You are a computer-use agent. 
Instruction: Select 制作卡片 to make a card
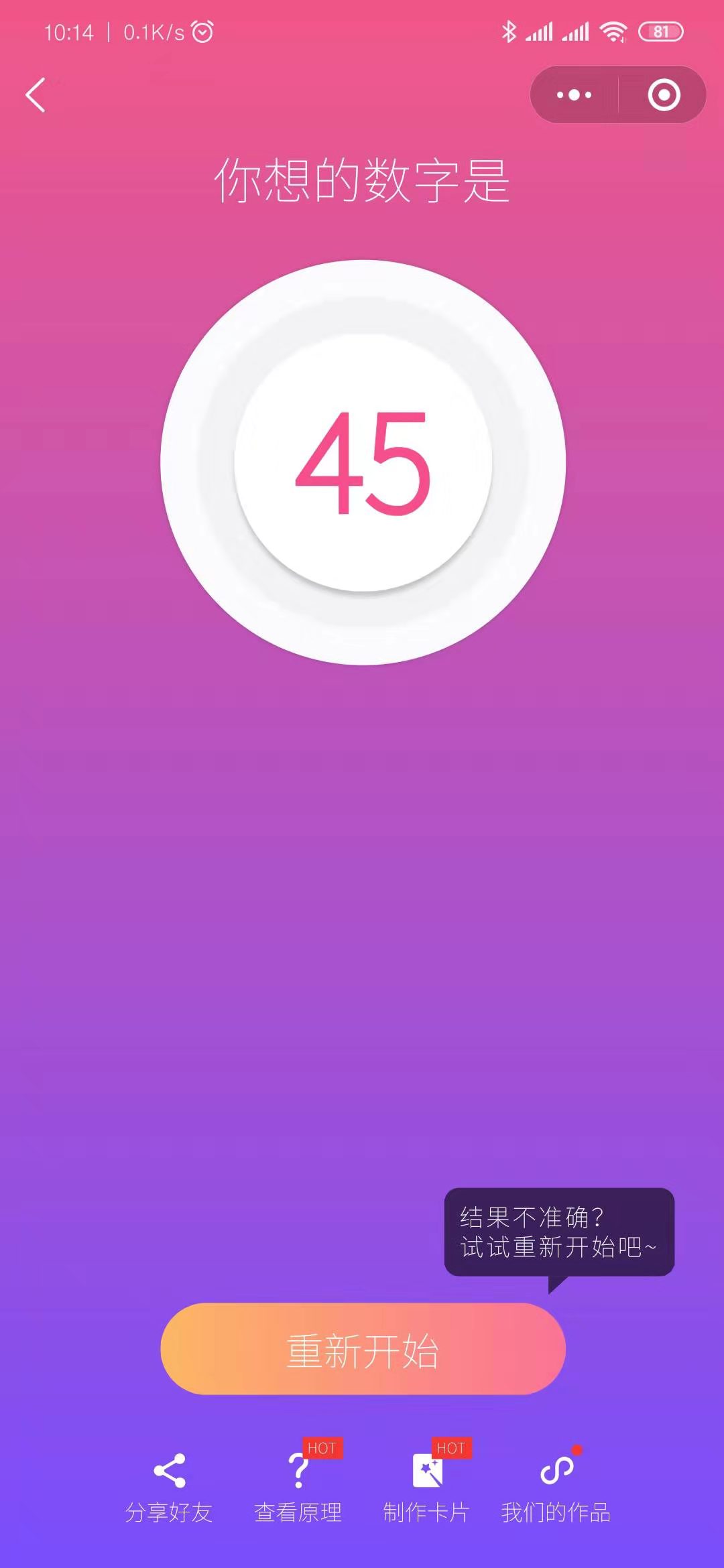tap(426, 1486)
